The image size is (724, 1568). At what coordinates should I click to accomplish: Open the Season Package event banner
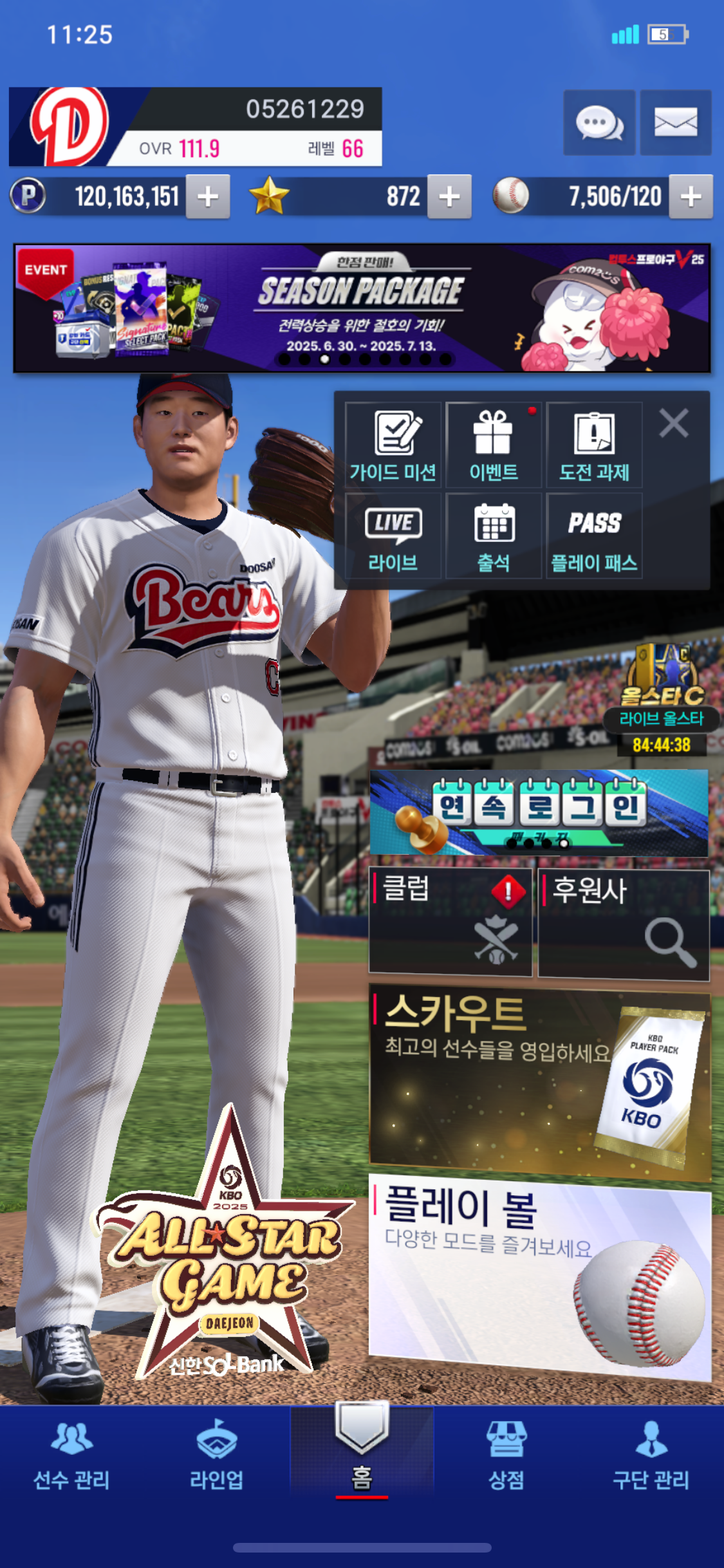(x=362, y=308)
